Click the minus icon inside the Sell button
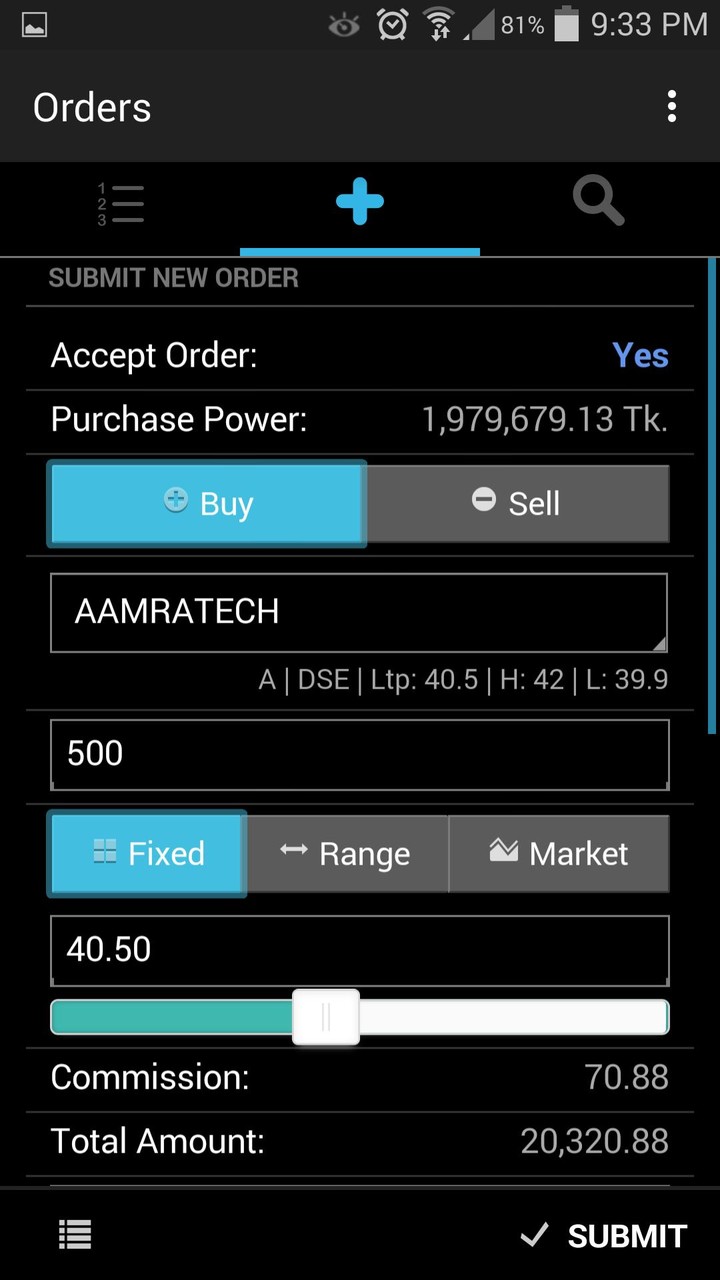The width and height of the screenshot is (720, 1280). pyautogui.click(x=485, y=503)
